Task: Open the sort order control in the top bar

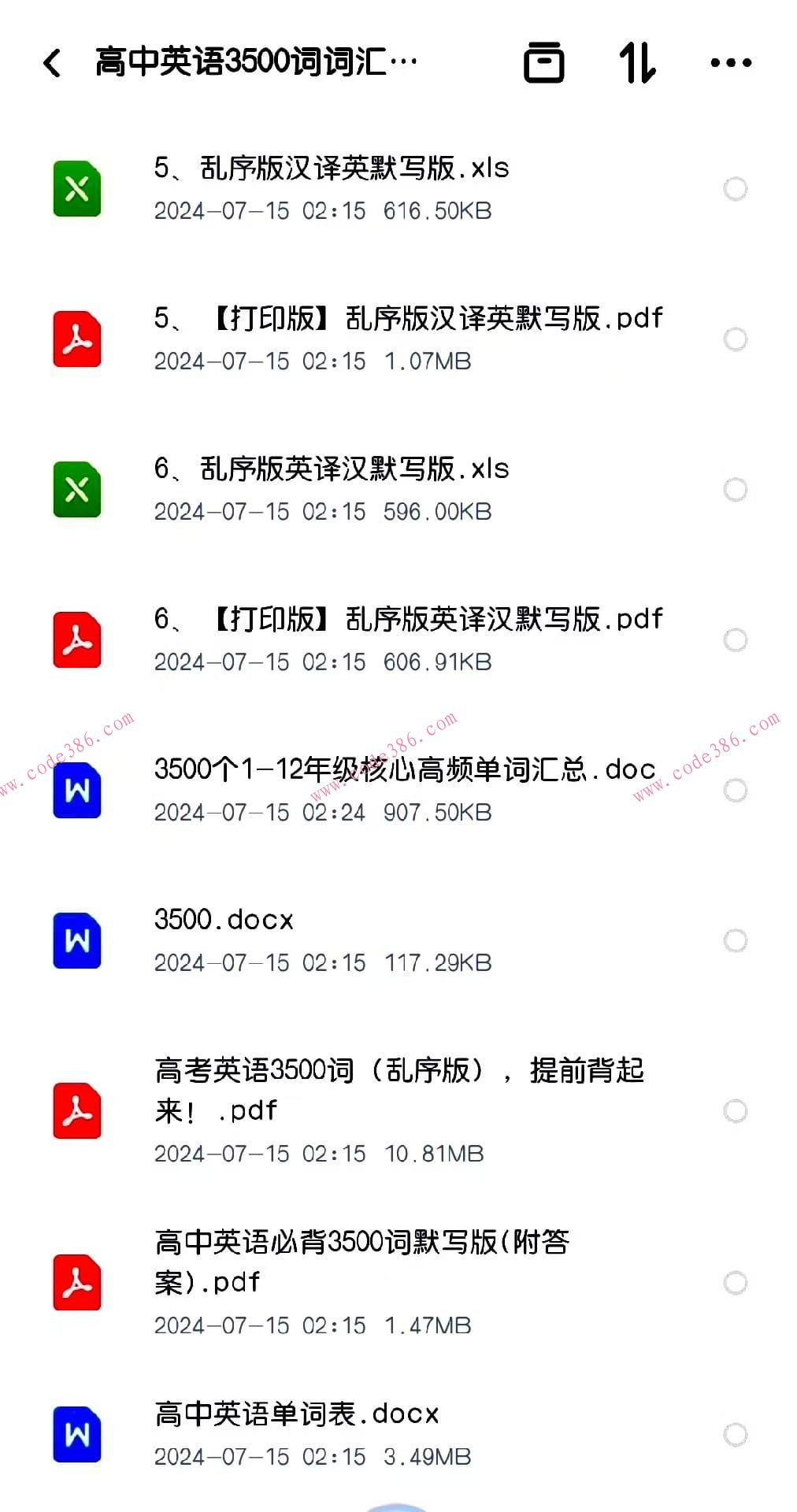Action: pos(639,63)
